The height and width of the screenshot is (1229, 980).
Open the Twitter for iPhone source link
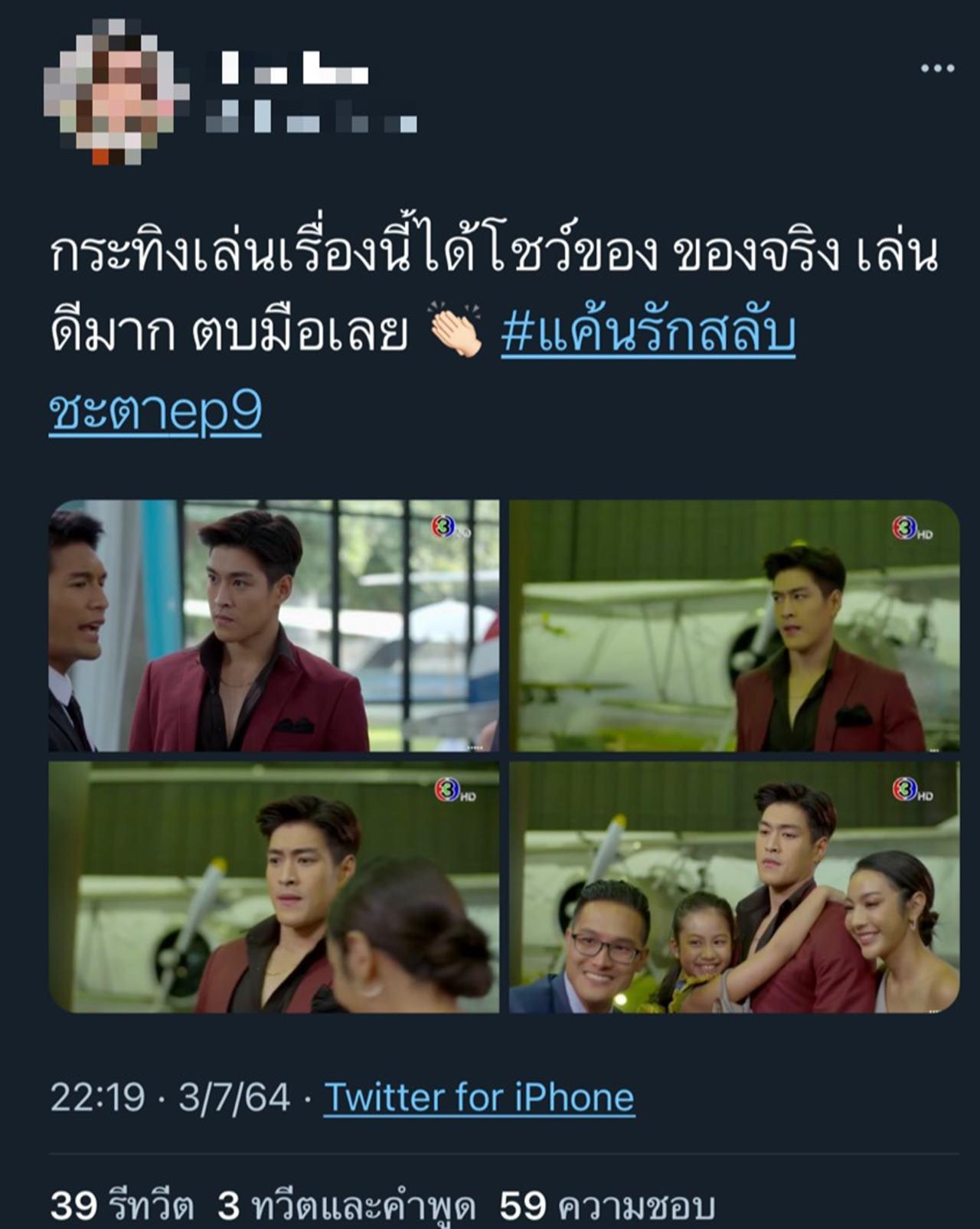point(479,1097)
